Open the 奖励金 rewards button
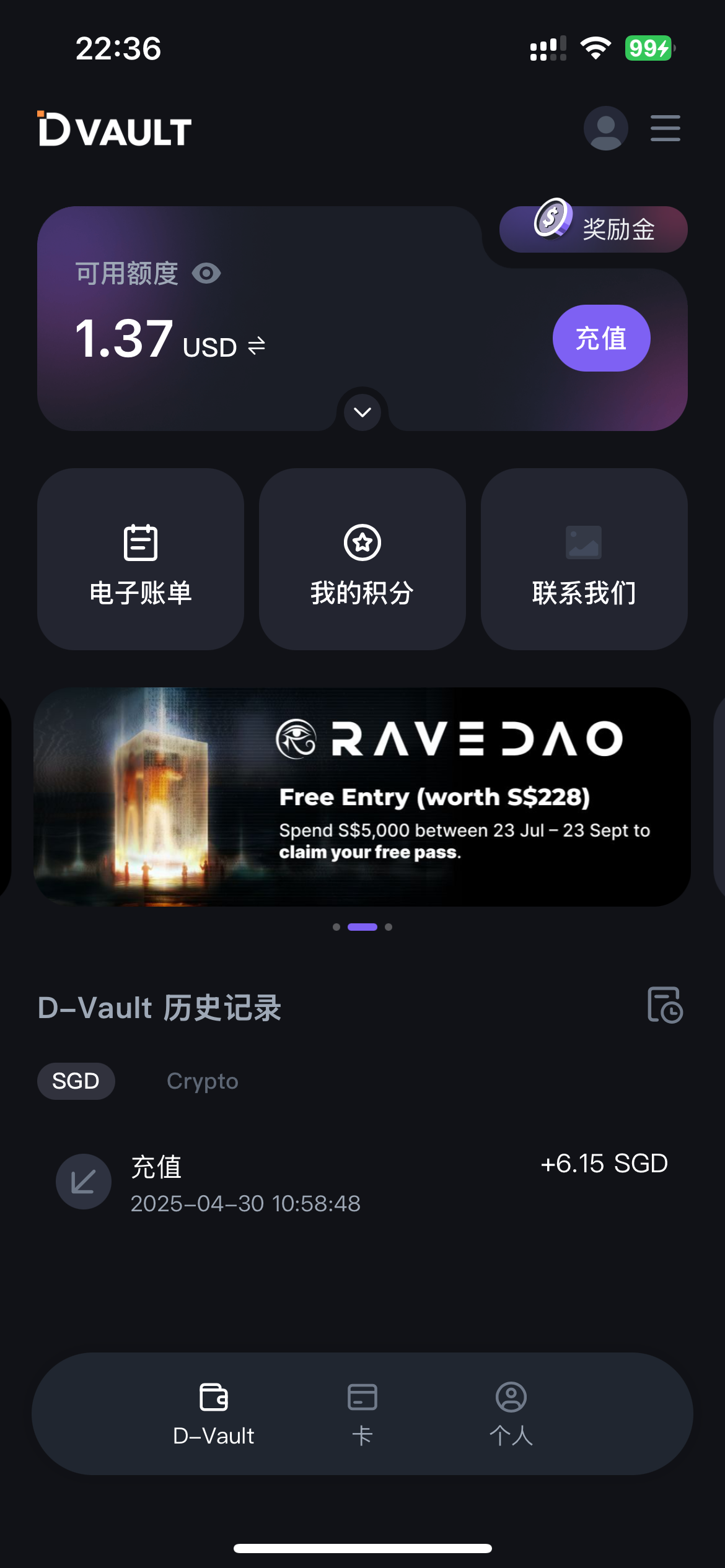The image size is (725, 1568). 594,229
